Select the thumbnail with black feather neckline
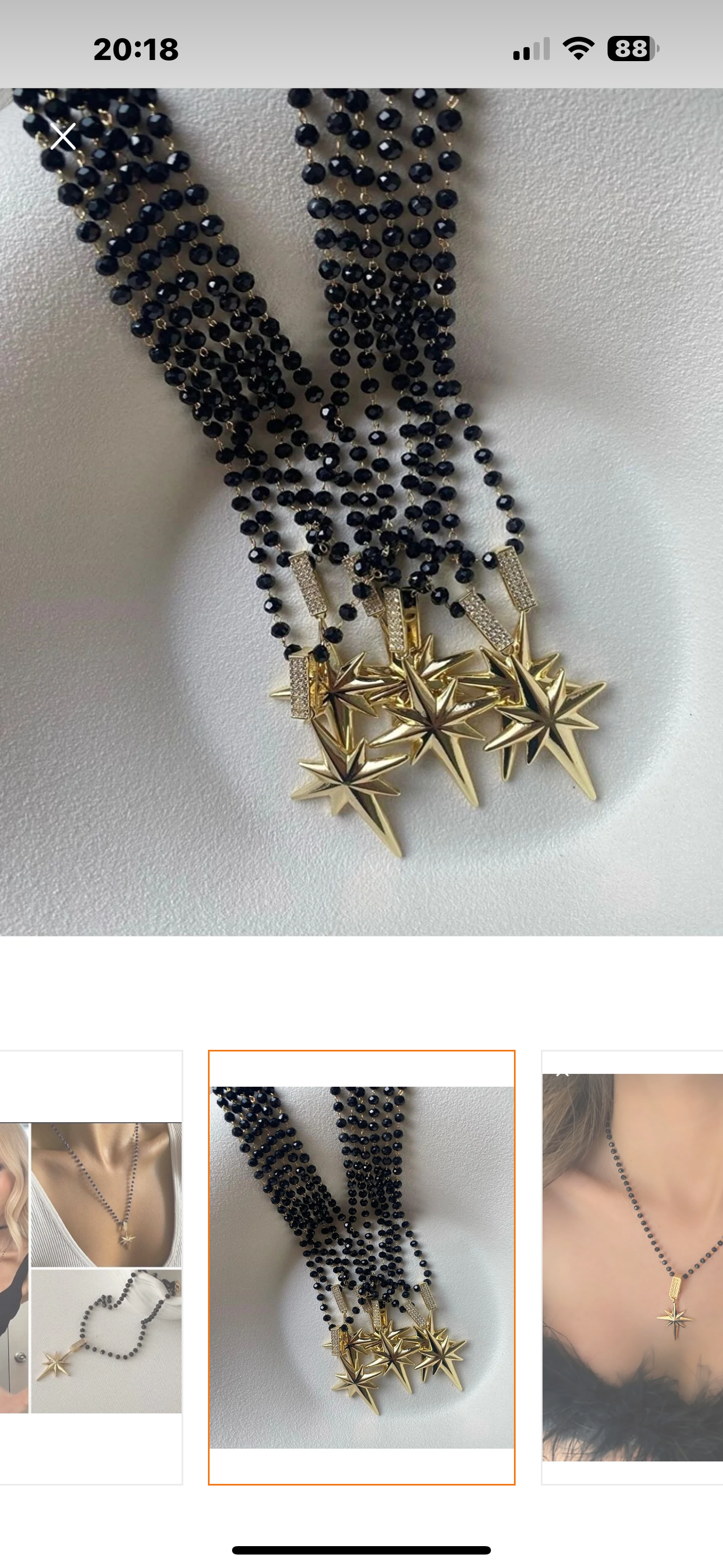 tap(633, 1267)
